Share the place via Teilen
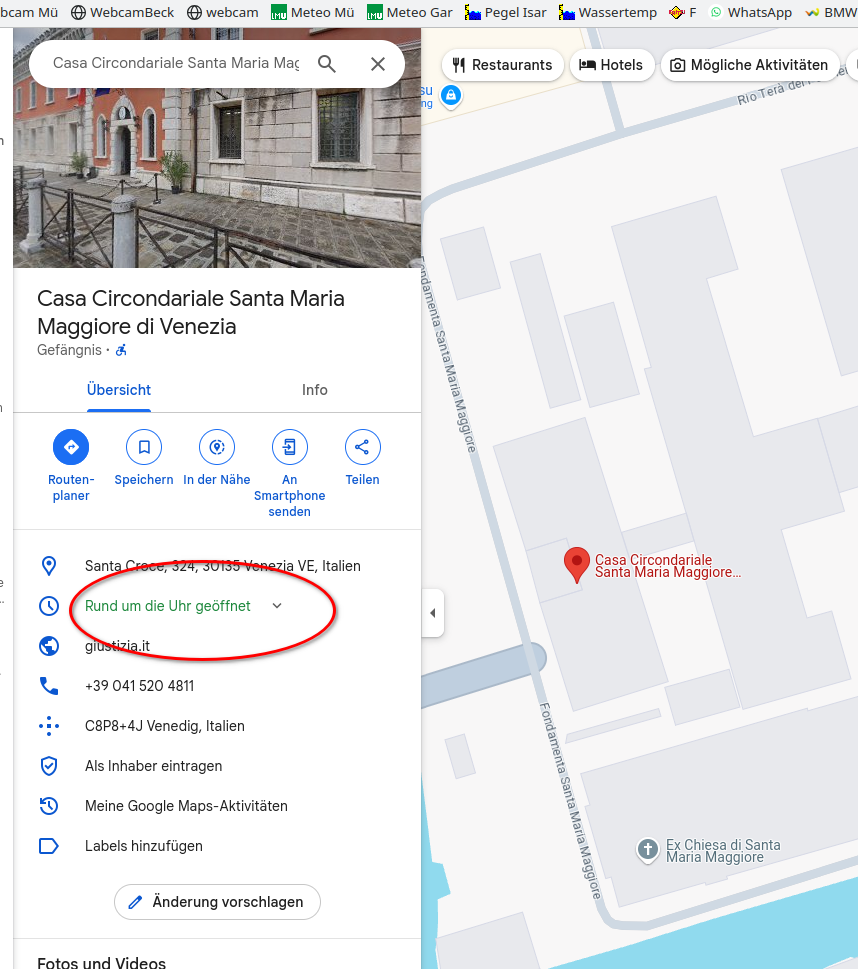 point(362,448)
